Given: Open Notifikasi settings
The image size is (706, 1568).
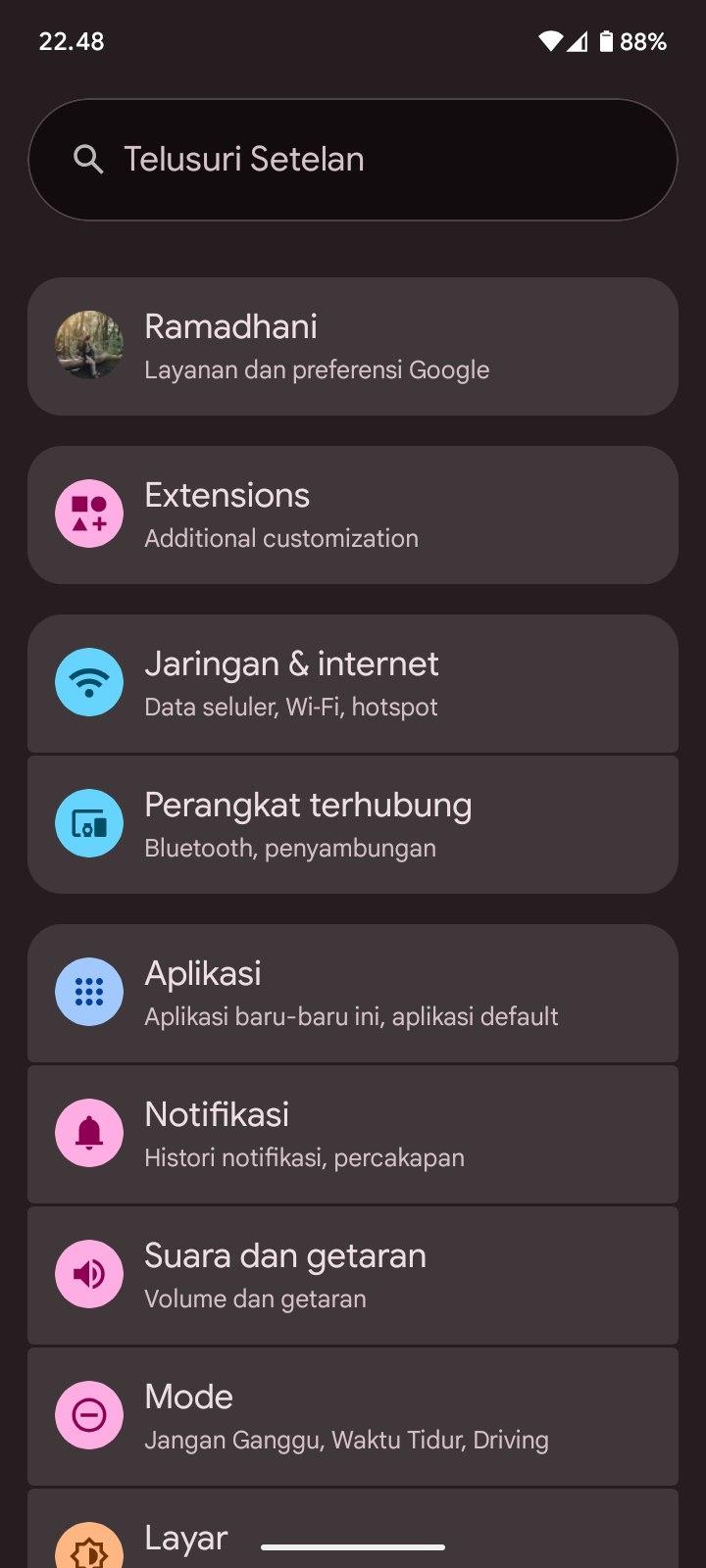Looking at the screenshot, I should tap(353, 1135).
